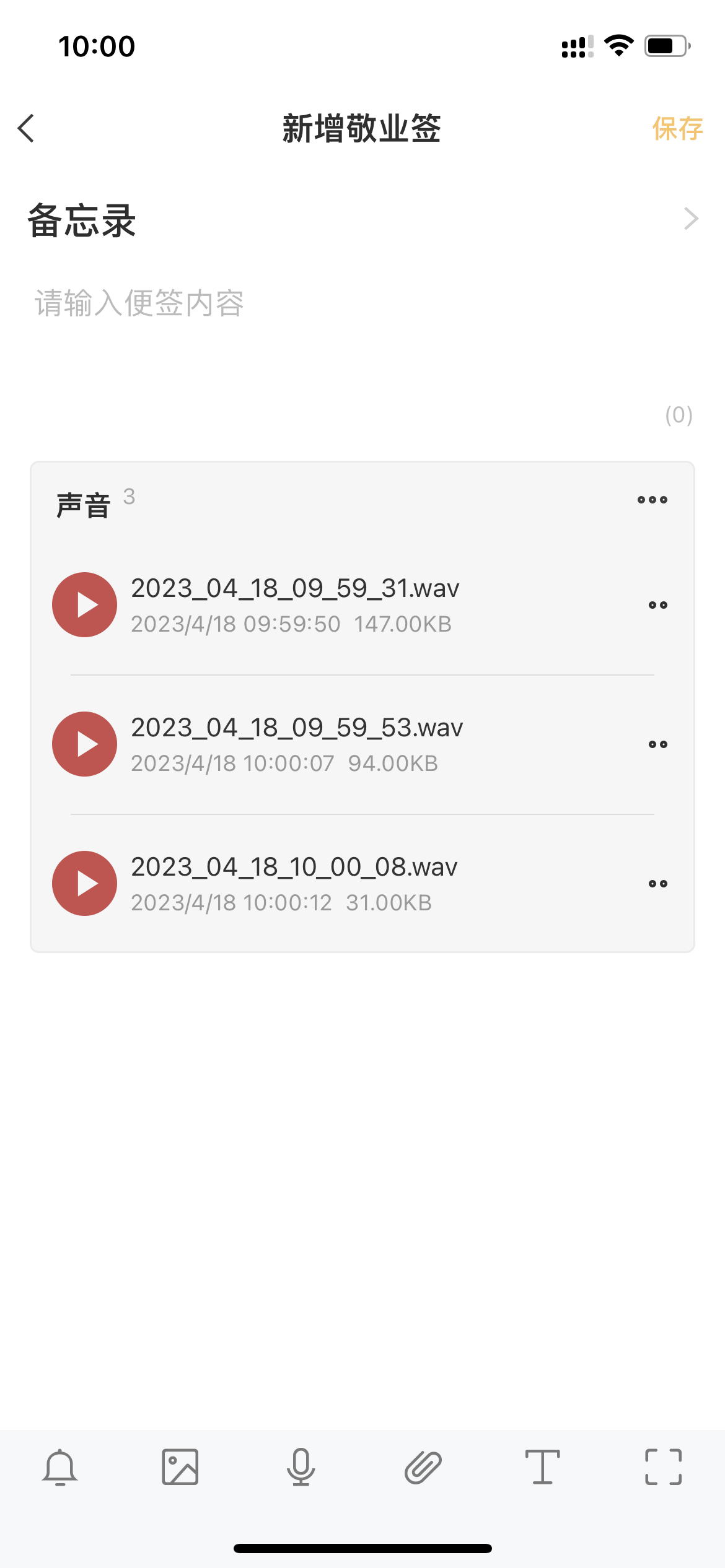Record audio with the microphone icon
This screenshot has height=1568, width=725.
coord(301,1467)
